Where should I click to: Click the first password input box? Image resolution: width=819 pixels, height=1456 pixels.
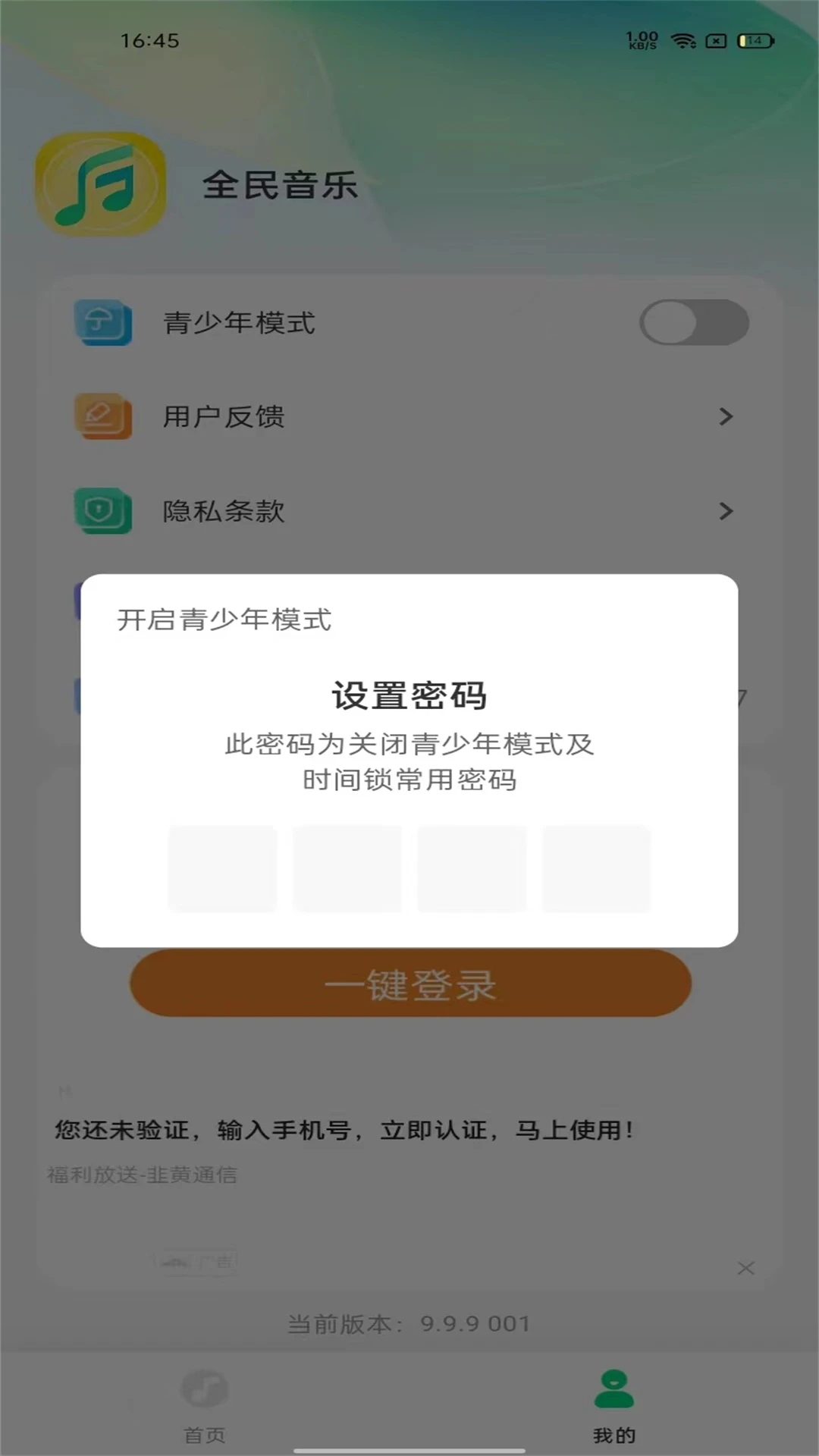[222, 867]
